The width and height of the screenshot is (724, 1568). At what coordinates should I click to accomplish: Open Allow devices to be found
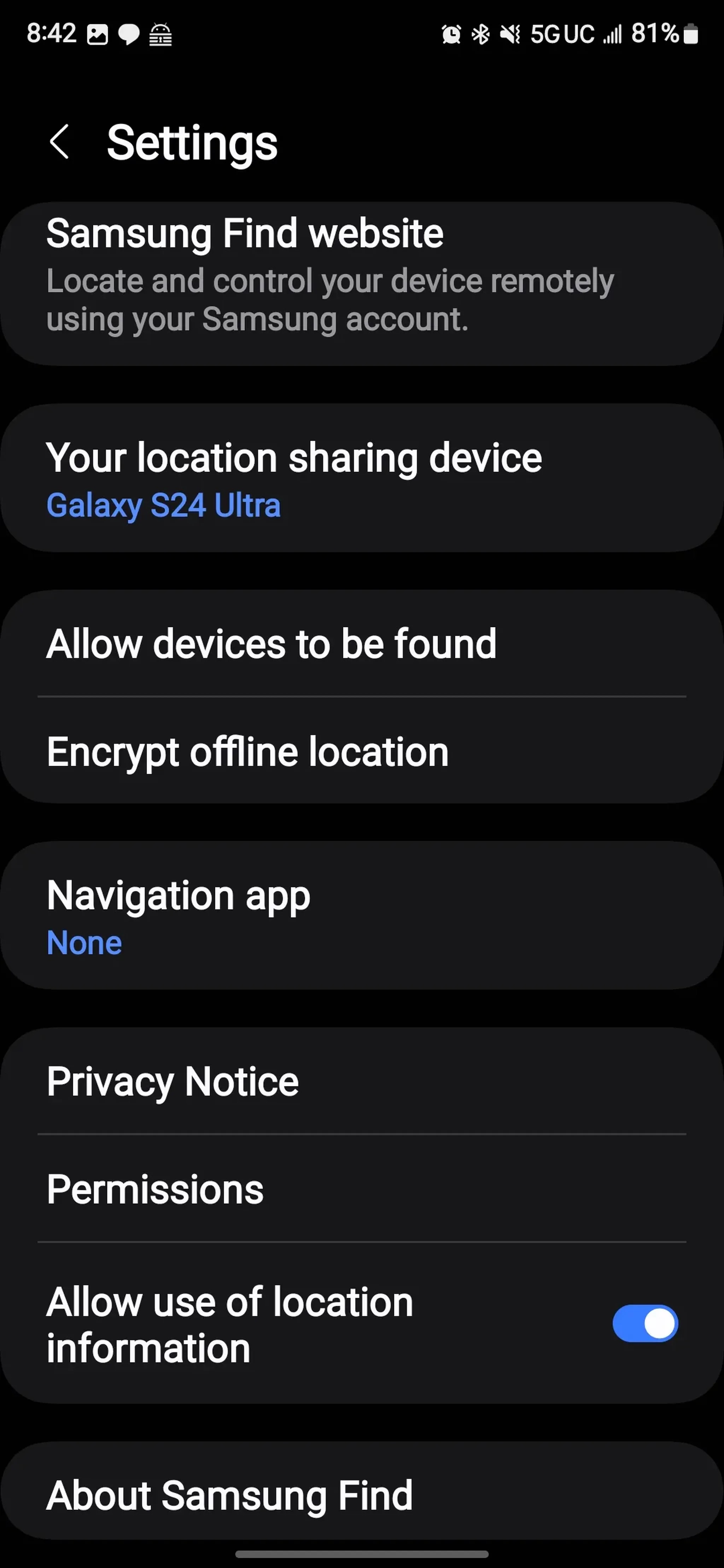click(362, 644)
